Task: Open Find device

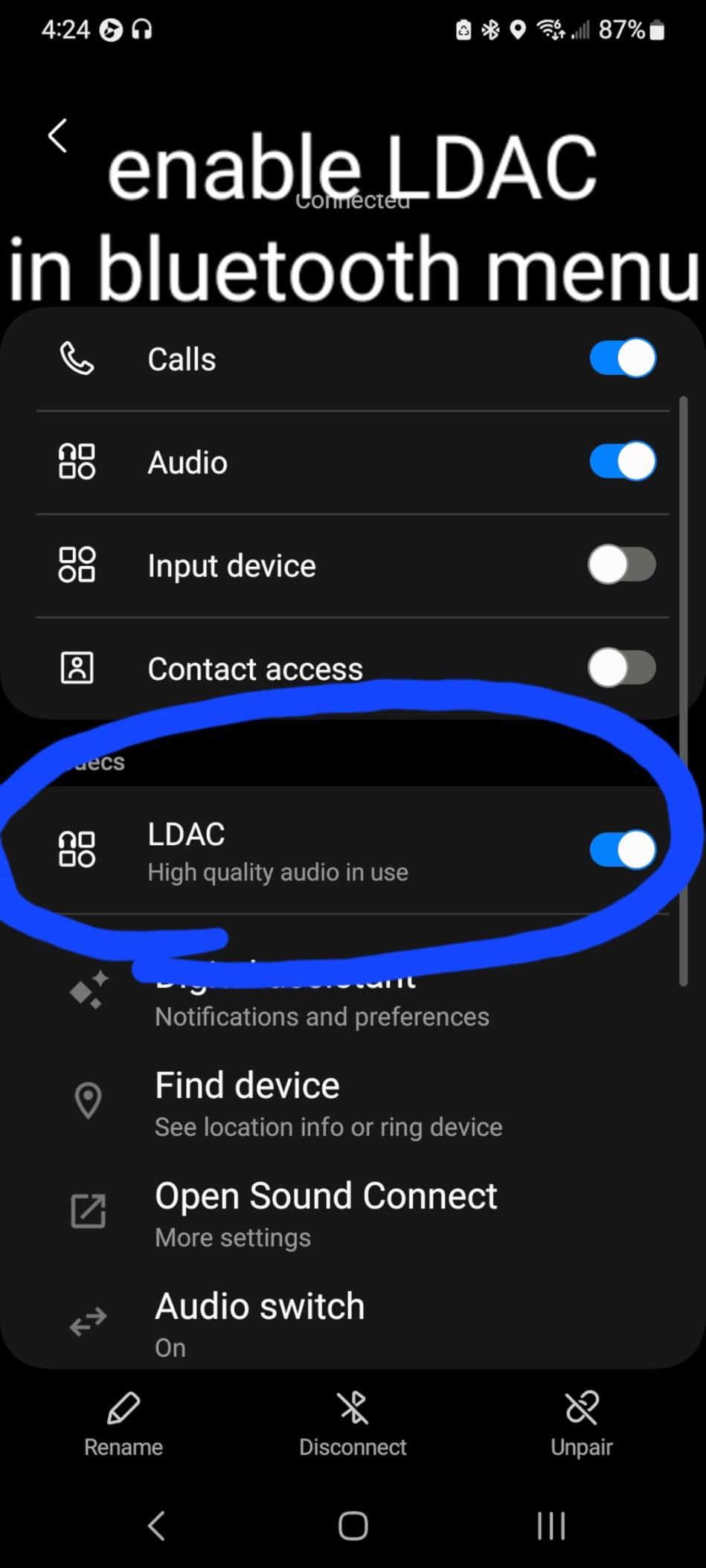Action: 327,1104
